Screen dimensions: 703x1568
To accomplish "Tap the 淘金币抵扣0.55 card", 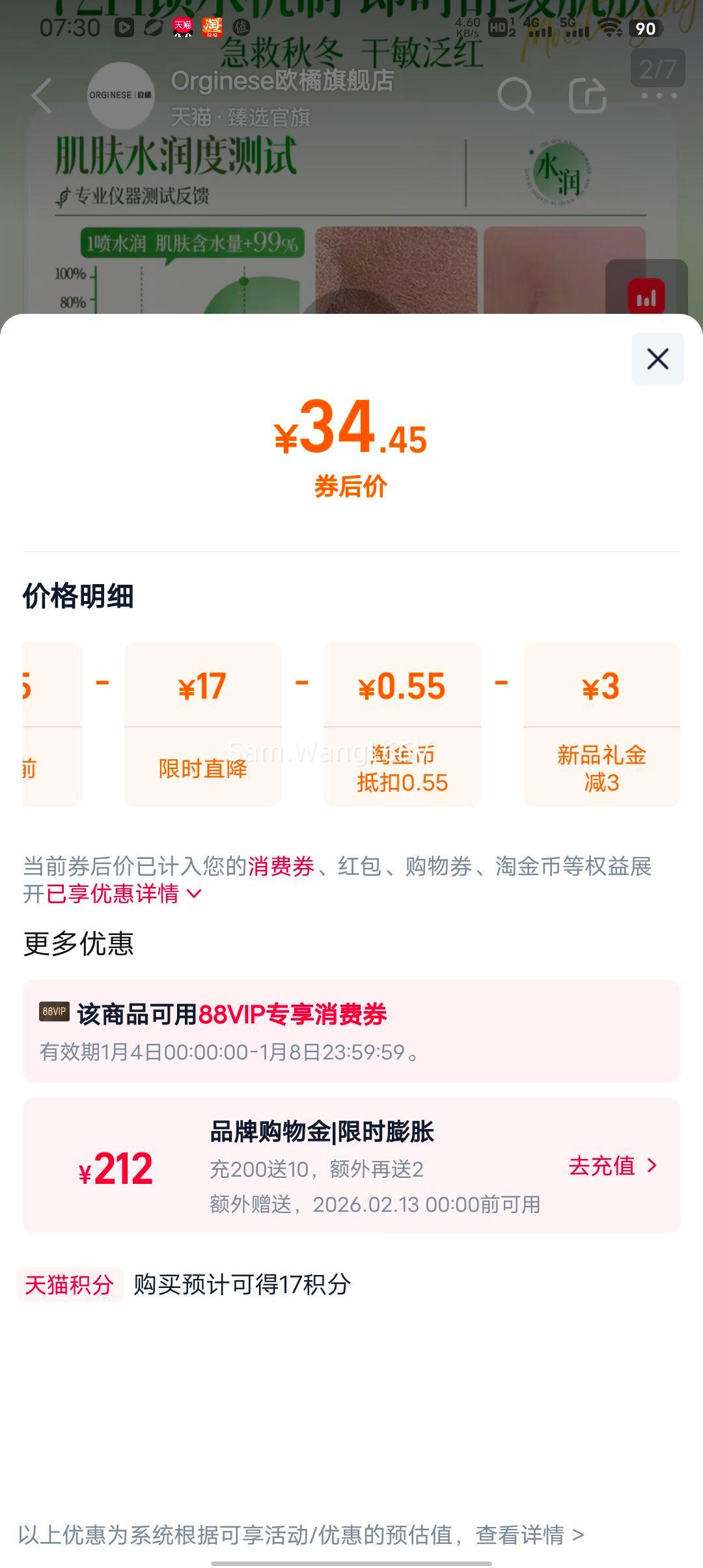I will coord(402,729).
